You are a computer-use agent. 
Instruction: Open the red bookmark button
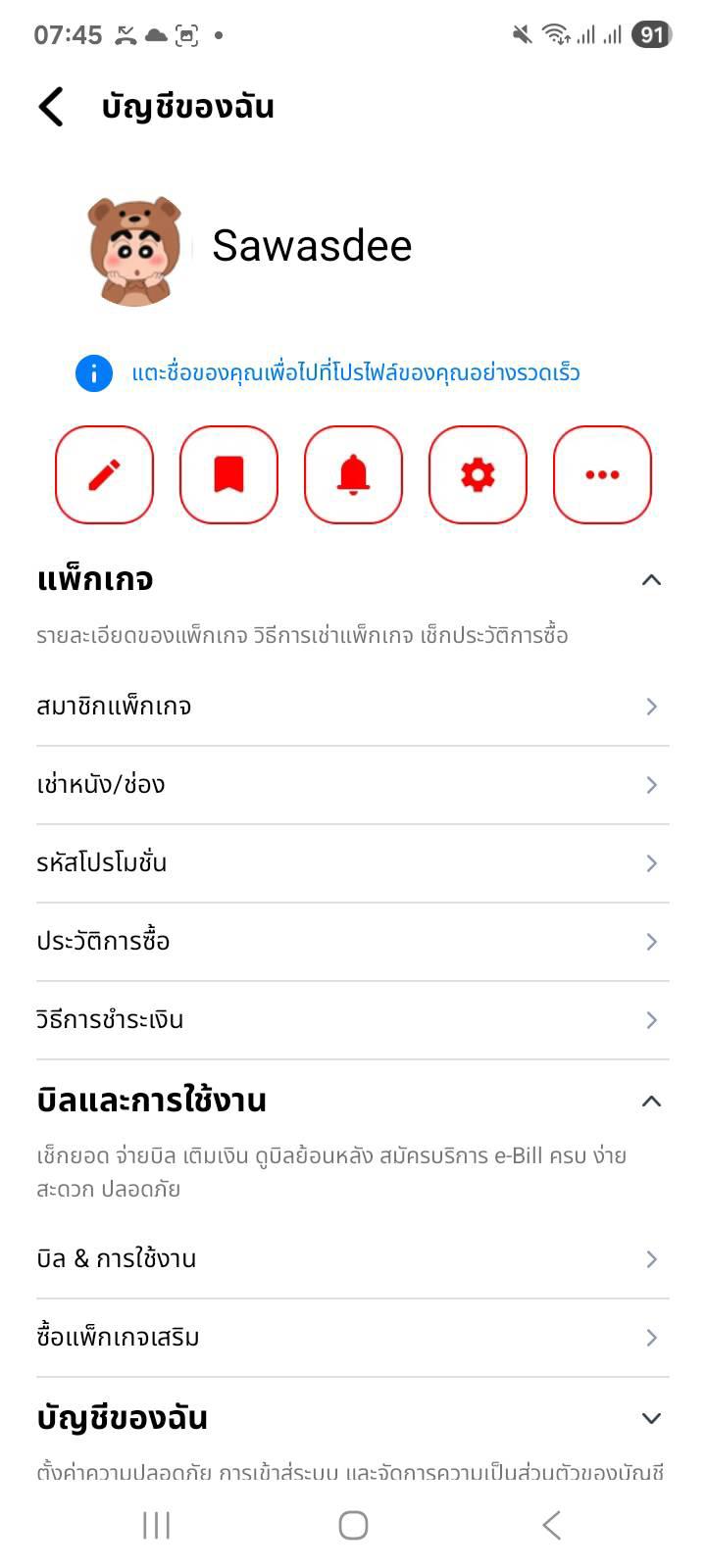(x=228, y=475)
